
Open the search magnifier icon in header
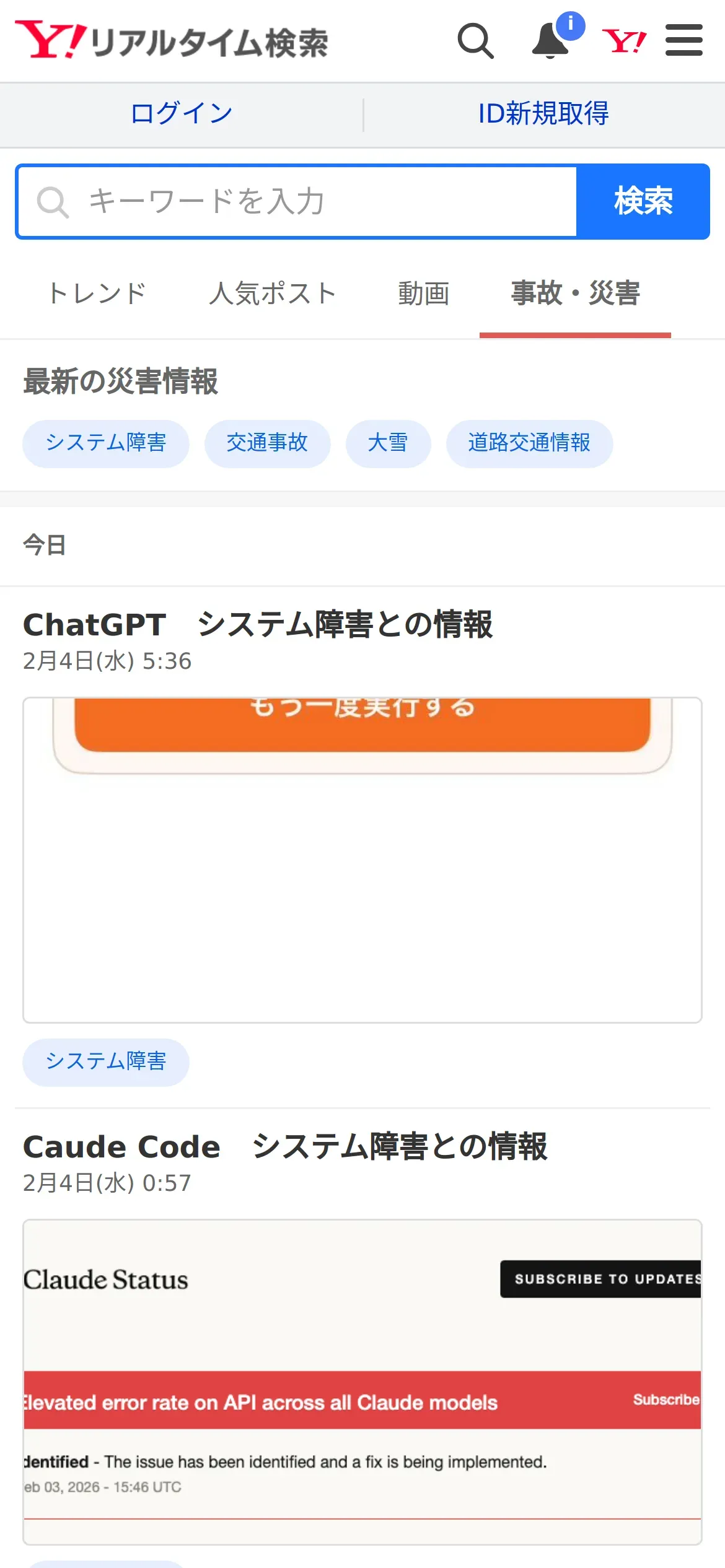pos(475,41)
